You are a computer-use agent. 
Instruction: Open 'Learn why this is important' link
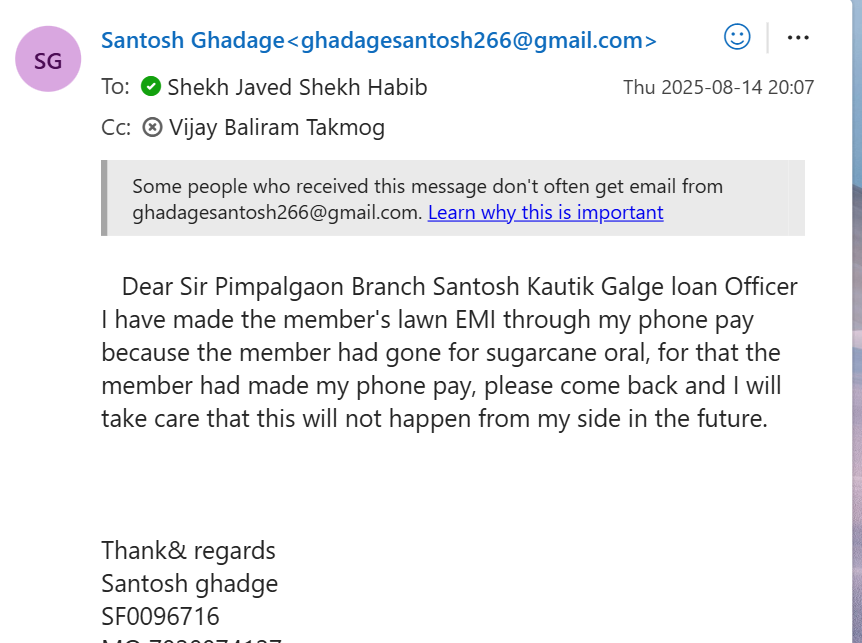[x=545, y=212]
